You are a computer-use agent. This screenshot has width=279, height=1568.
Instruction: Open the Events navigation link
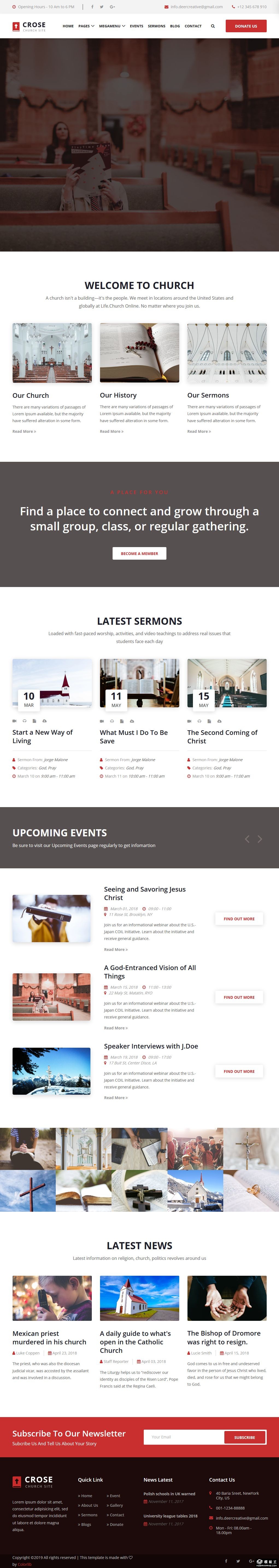[x=136, y=26]
